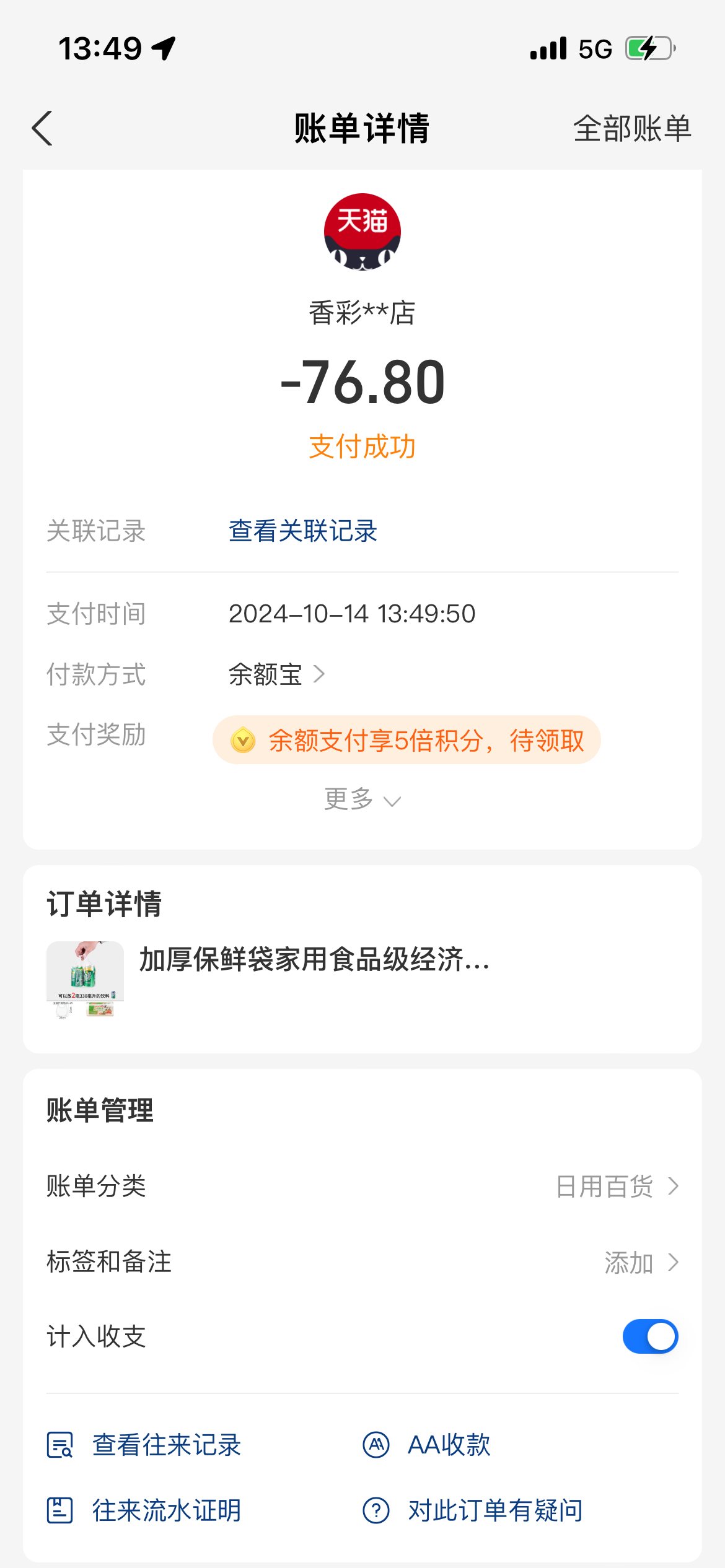Open the 加厚保鲜袋 order item
The height and width of the screenshot is (1568, 725).
click(x=314, y=960)
